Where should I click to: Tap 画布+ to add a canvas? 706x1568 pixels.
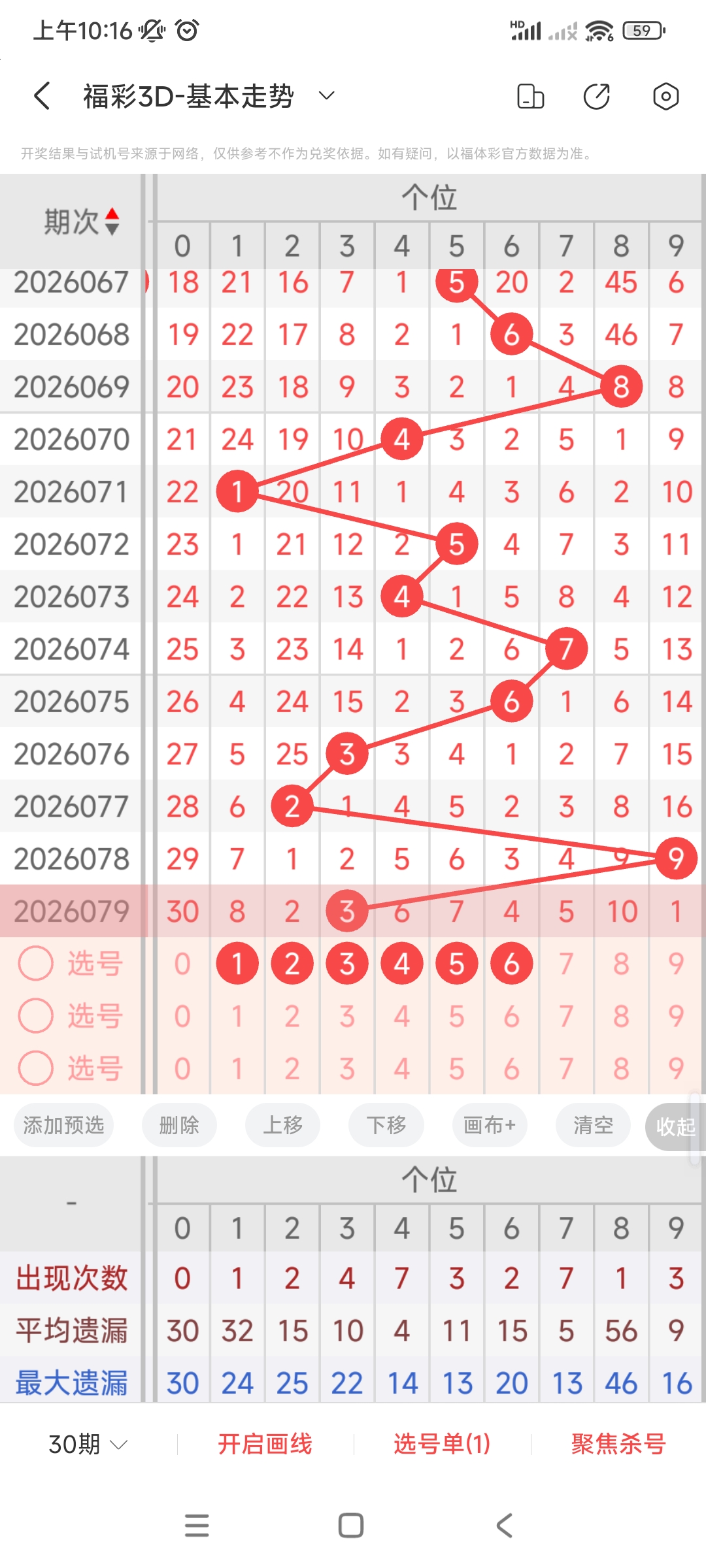(488, 1125)
